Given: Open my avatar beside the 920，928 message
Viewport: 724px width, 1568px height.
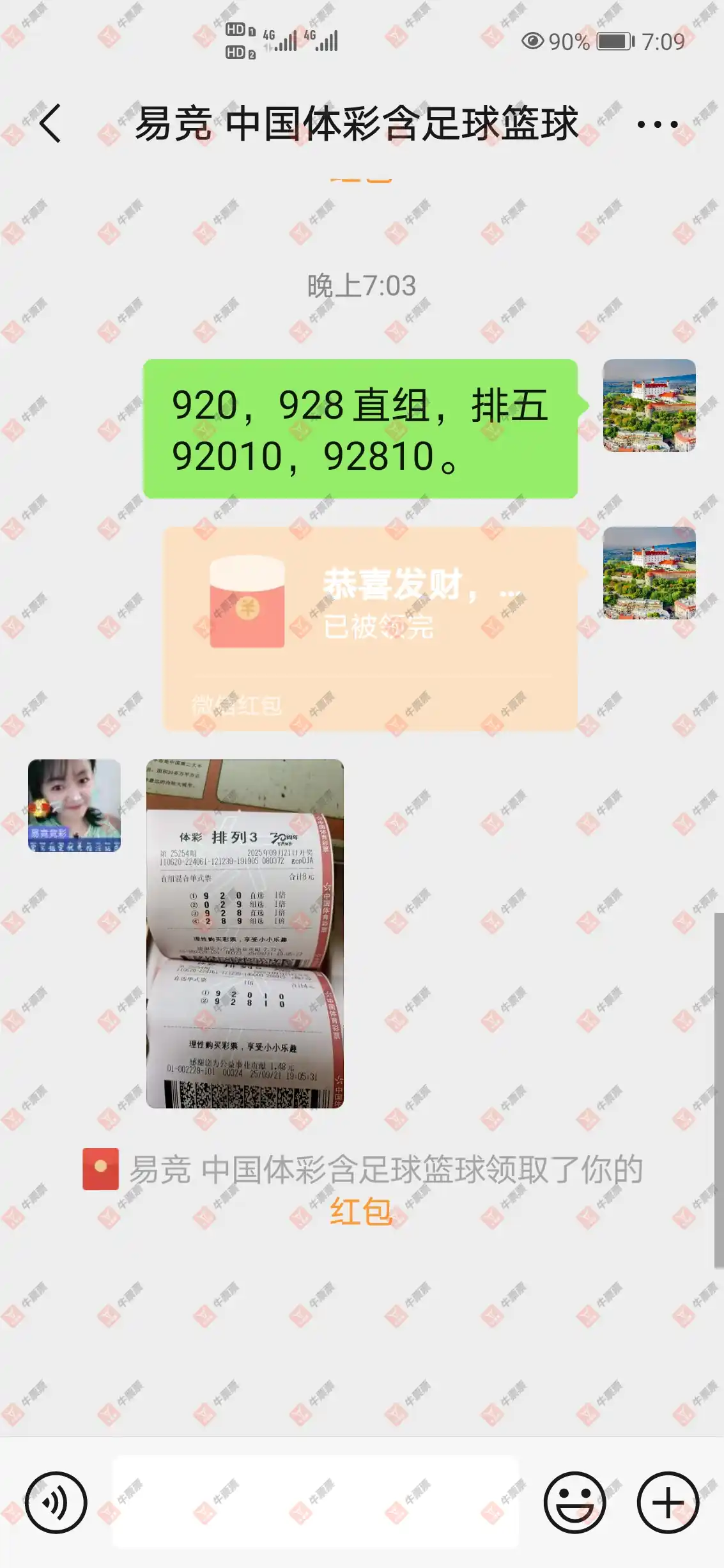Looking at the screenshot, I should coord(649,405).
